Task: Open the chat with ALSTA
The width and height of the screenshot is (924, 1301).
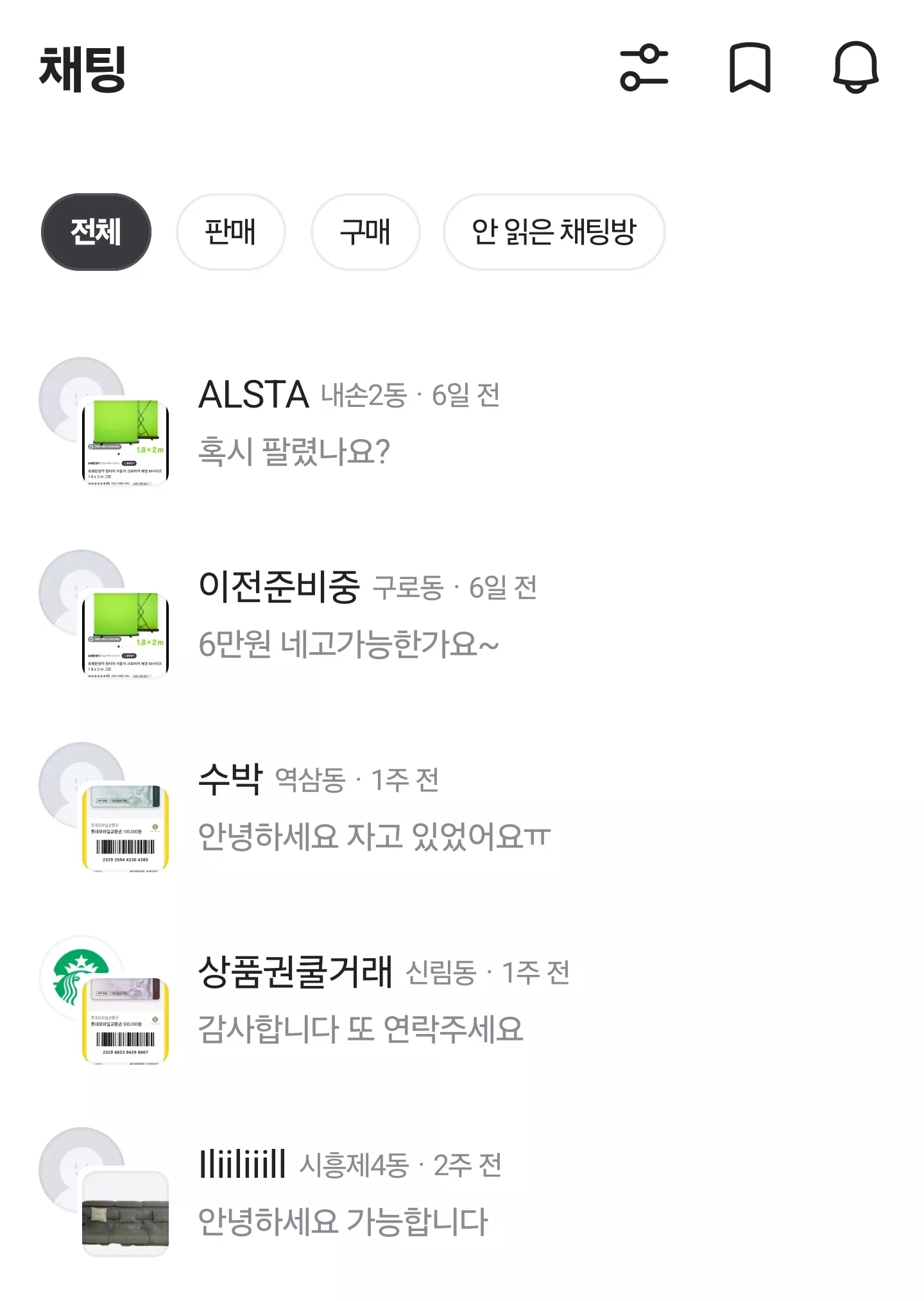Action: point(462,422)
